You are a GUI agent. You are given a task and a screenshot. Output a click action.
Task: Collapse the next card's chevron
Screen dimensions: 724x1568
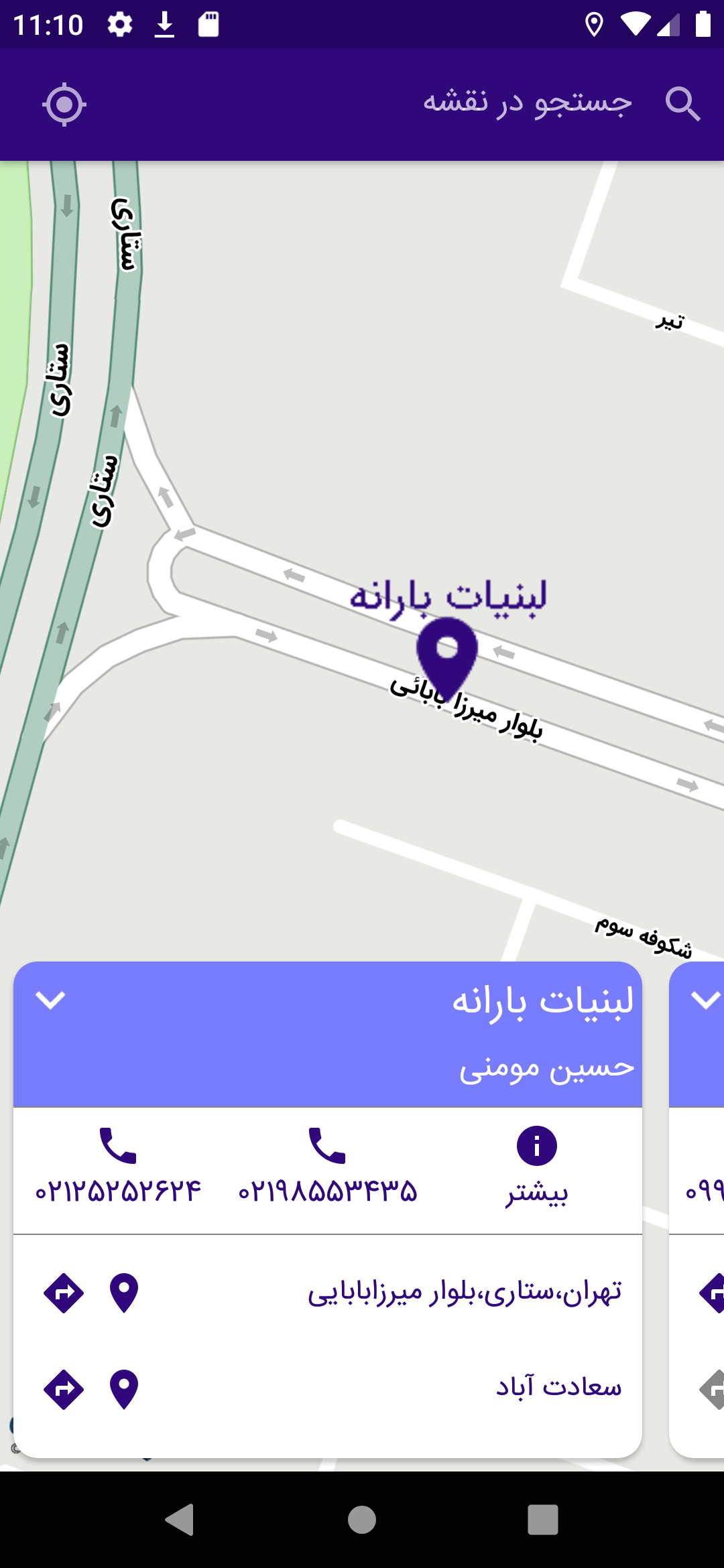(x=705, y=1000)
